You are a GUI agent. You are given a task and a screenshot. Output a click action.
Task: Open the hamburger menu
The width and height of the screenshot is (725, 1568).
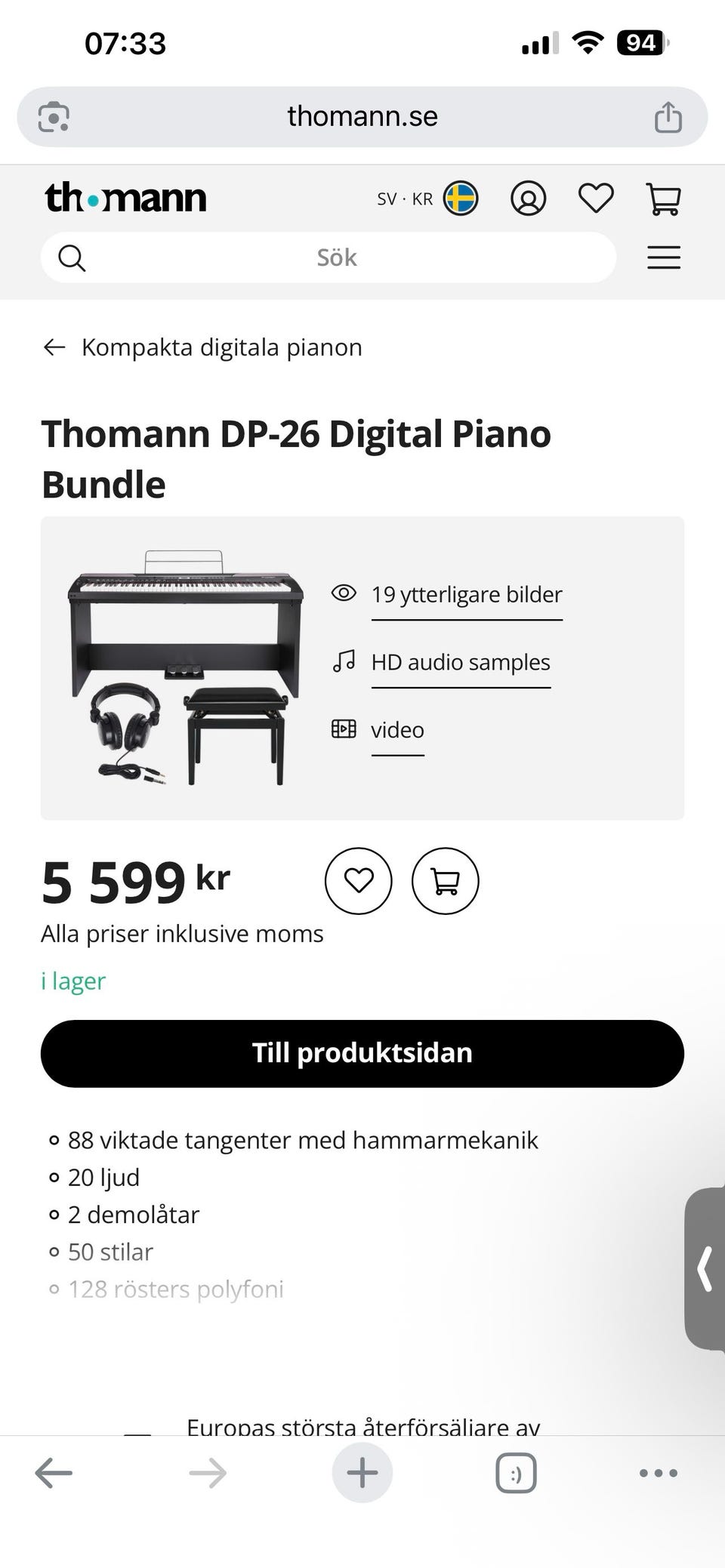pos(664,257)
